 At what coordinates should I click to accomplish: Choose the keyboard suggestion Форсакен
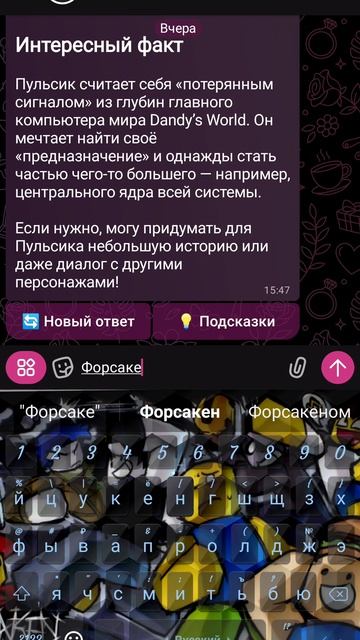[180, 412]
